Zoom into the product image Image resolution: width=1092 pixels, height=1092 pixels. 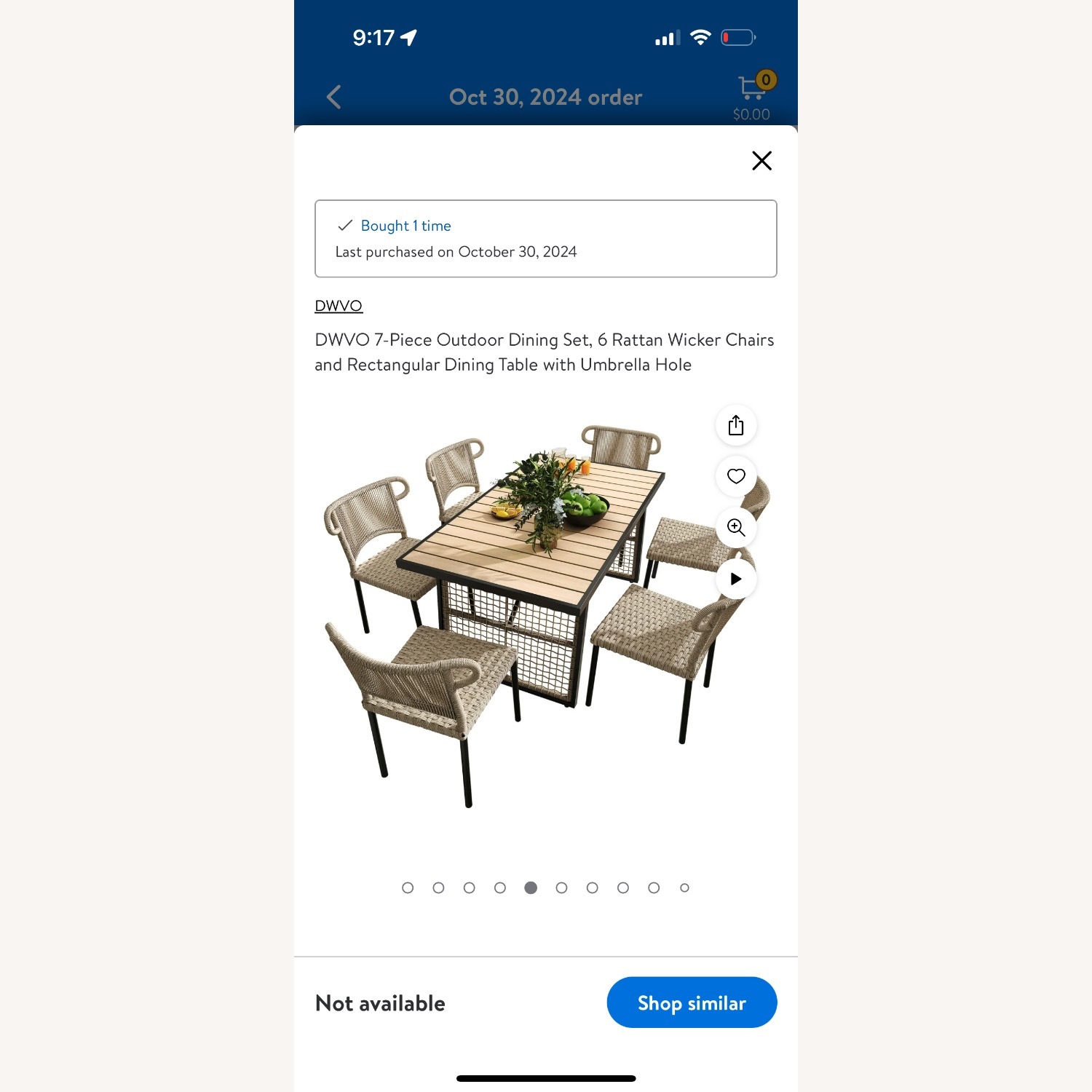tap(736, 528)
